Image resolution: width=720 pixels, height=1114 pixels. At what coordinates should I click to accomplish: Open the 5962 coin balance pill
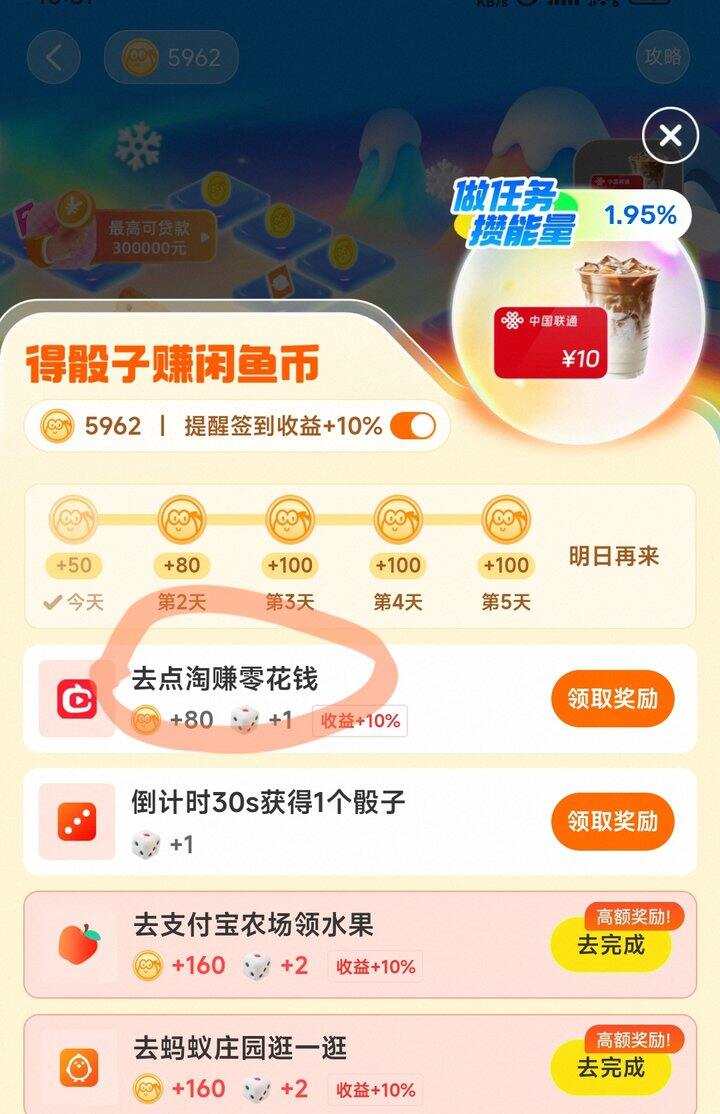pos(171,58)
